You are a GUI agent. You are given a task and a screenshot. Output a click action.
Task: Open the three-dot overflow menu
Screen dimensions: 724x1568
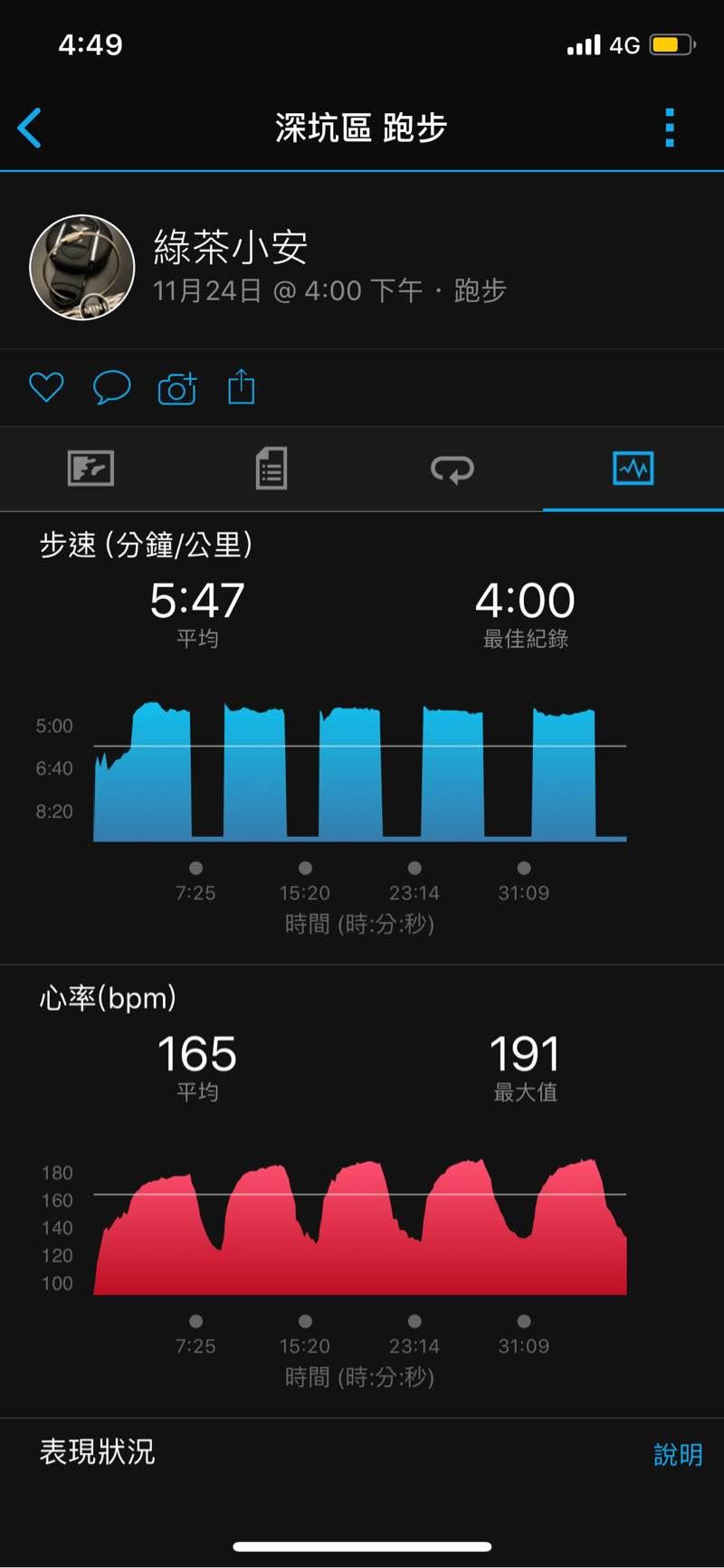coord(670,128)
